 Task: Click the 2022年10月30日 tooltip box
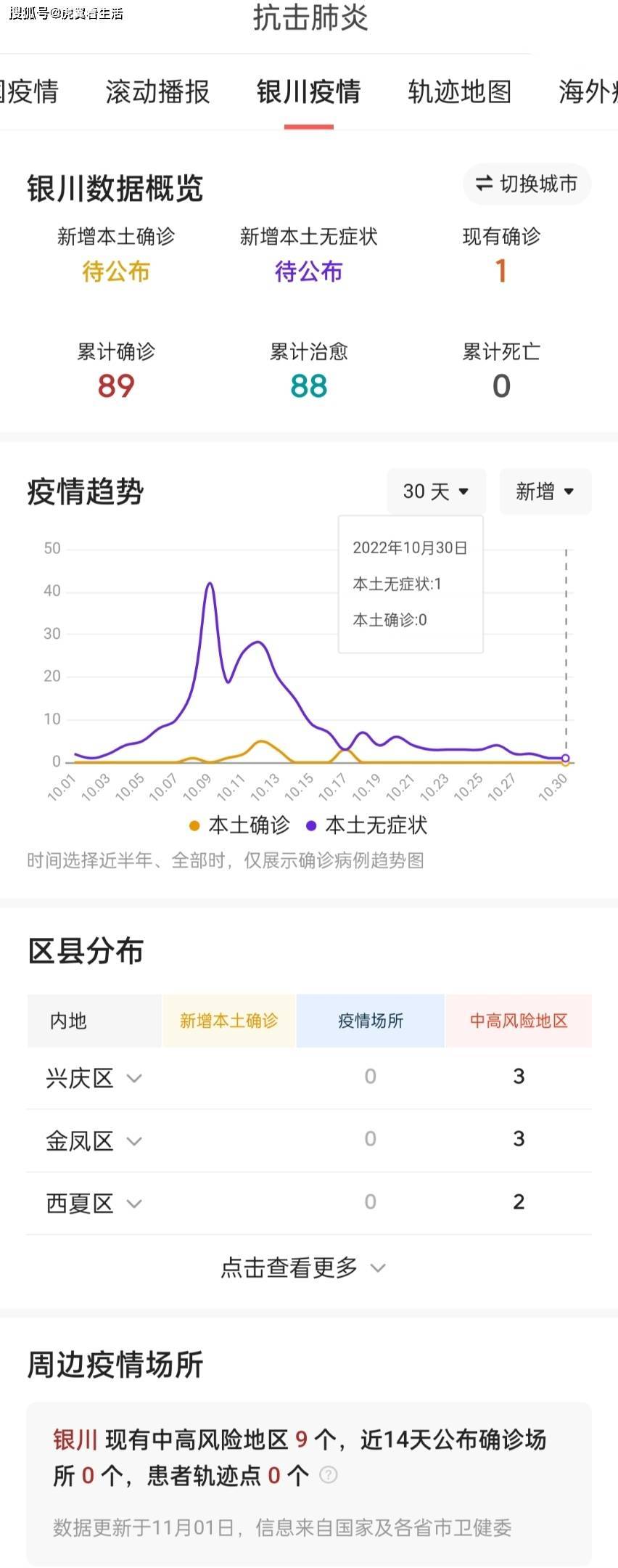pyautogui.click(x=410, y=584)
